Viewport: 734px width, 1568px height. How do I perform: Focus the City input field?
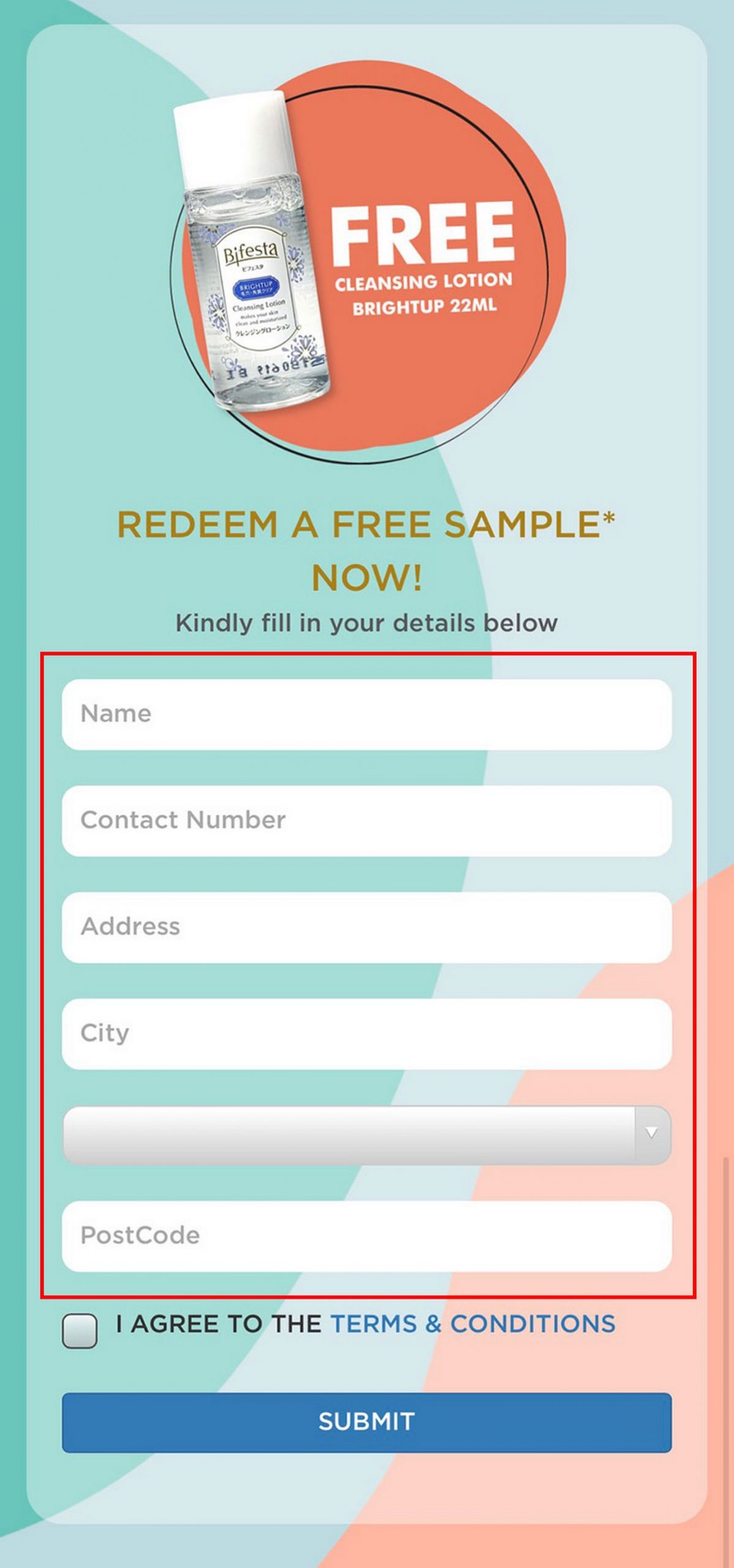coord(366,1034)
